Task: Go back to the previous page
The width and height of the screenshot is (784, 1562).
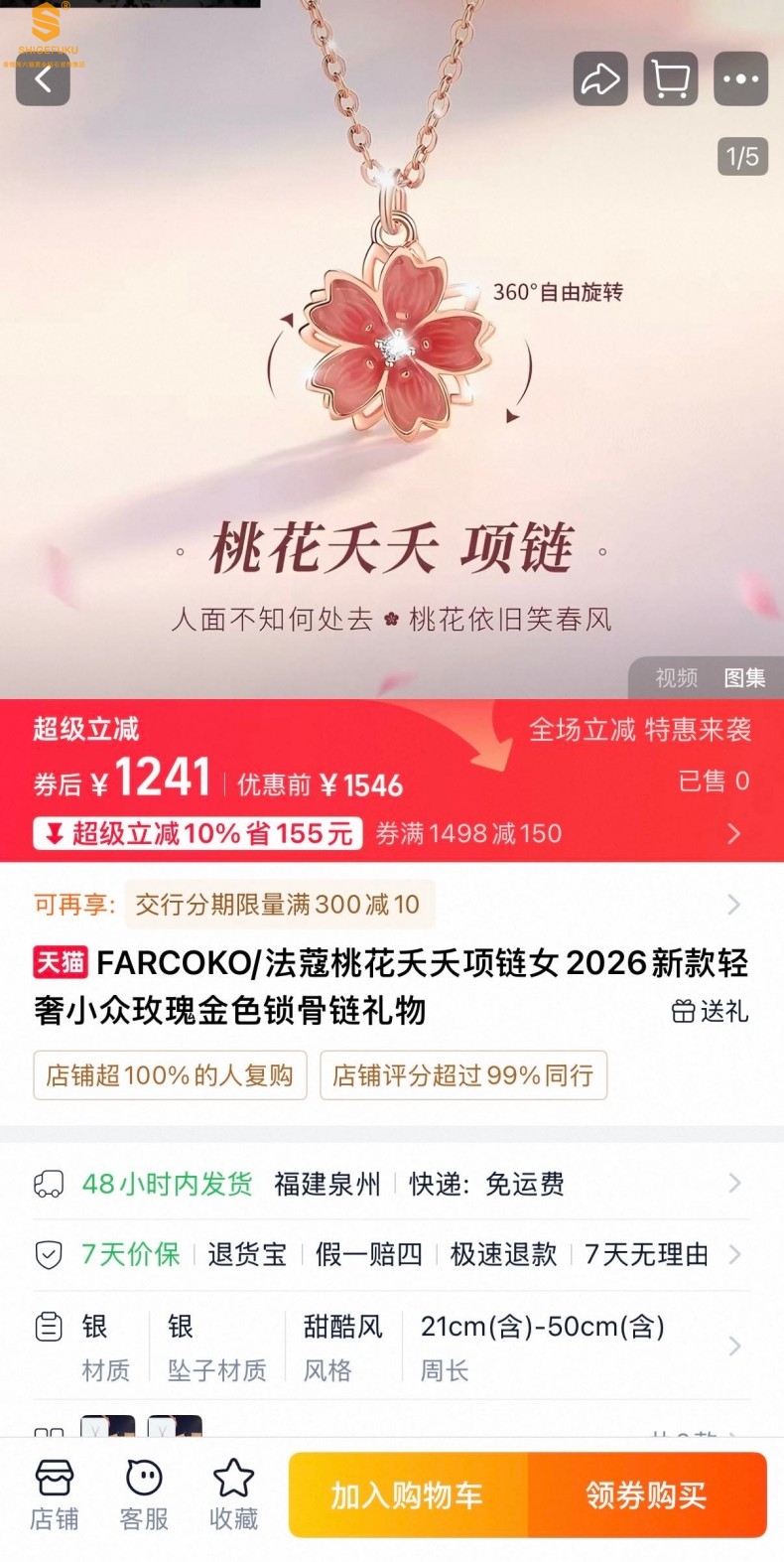Action: point(43,79)
